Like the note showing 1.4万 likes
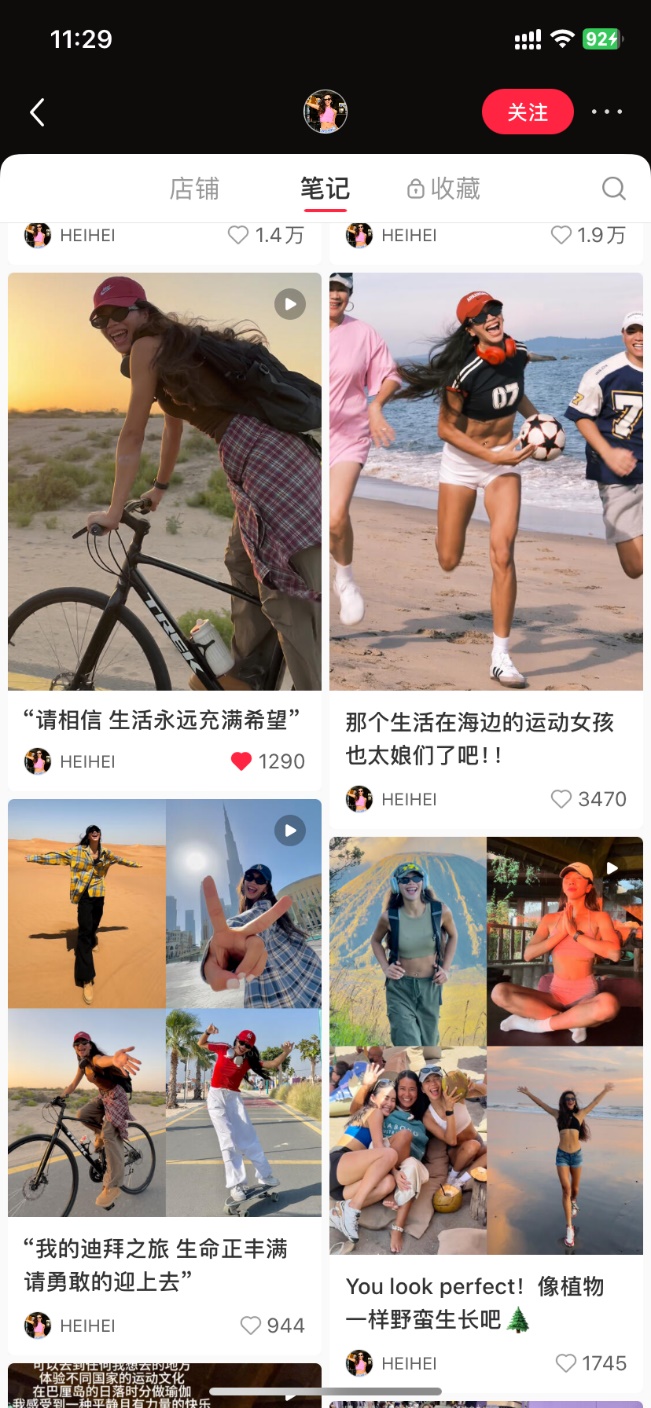 pyautogui.click(x=238, y=235)
